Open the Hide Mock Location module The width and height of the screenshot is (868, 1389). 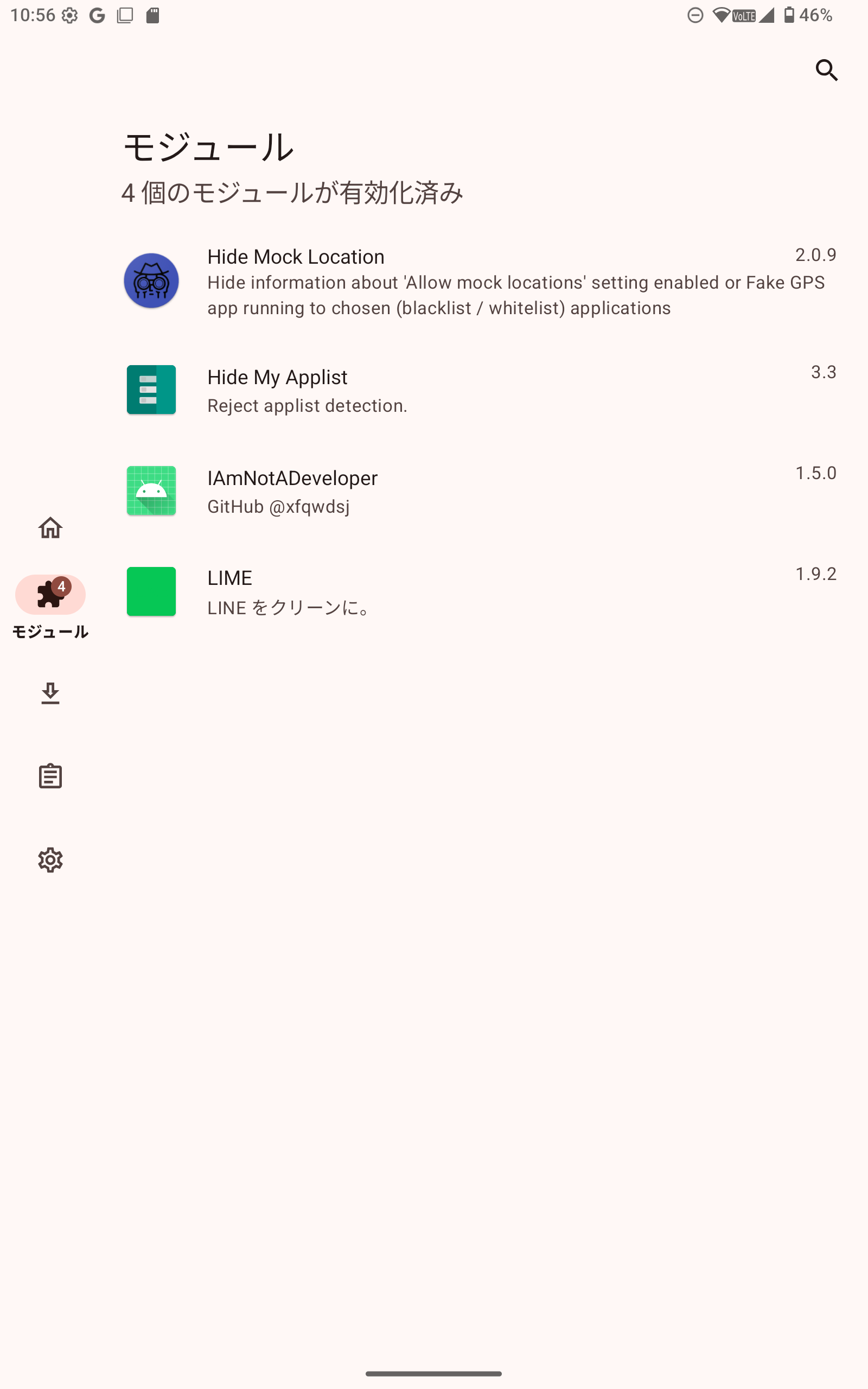coord(480,281)
